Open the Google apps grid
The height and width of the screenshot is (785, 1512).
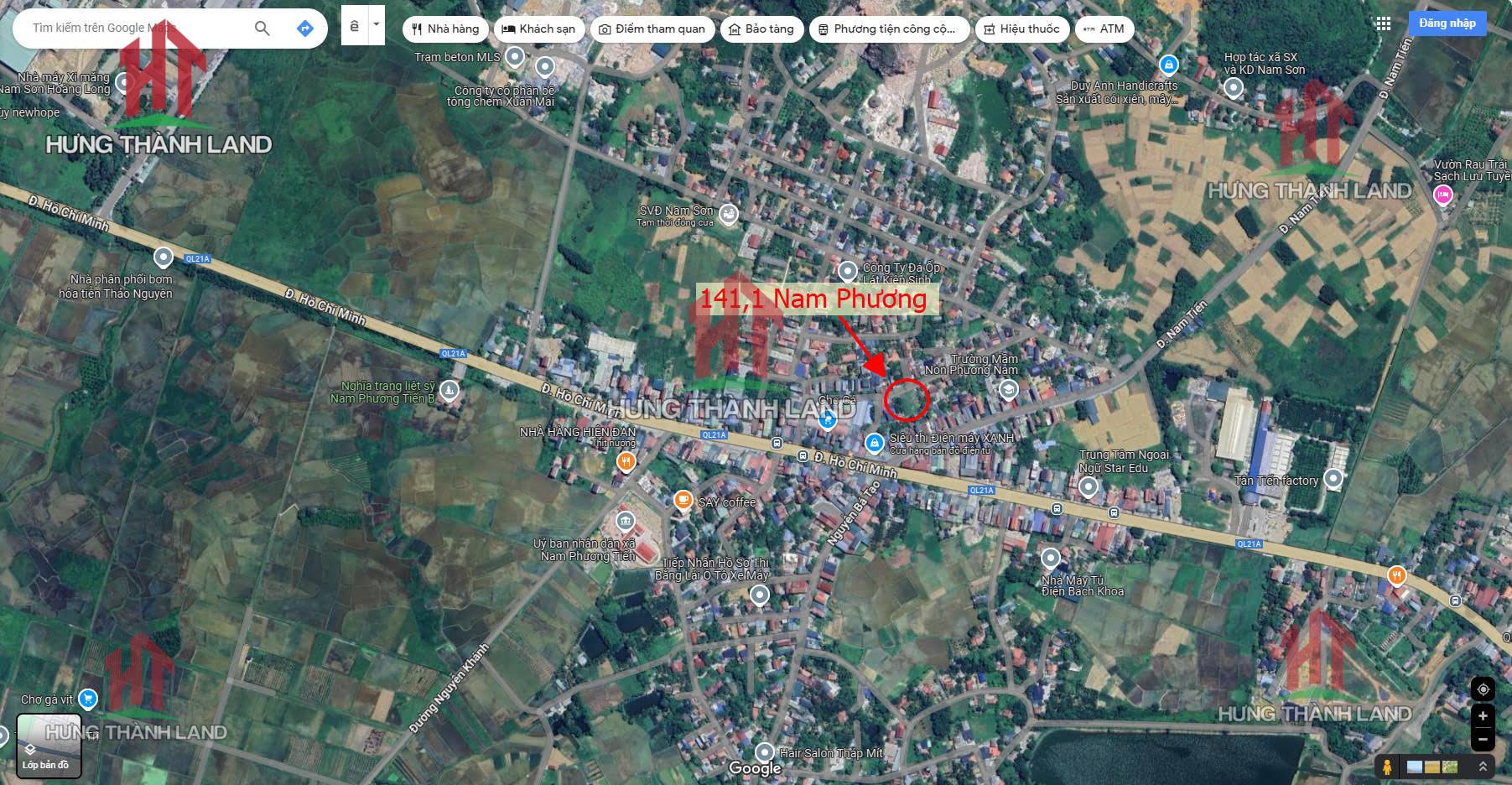pos(1384,24)
